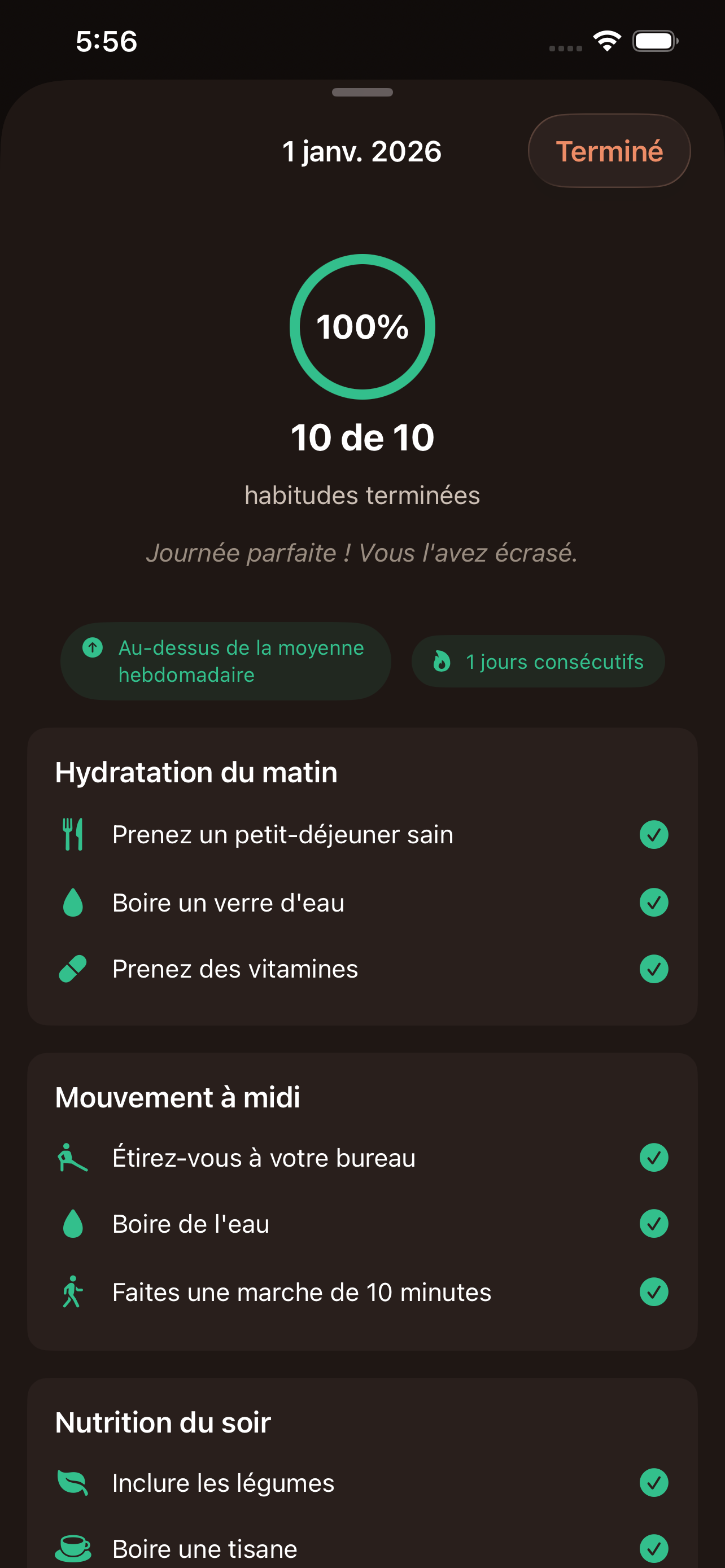Tap the Terminé button
The width and height of the screenshot is (725, 1568).
[609, 151]
